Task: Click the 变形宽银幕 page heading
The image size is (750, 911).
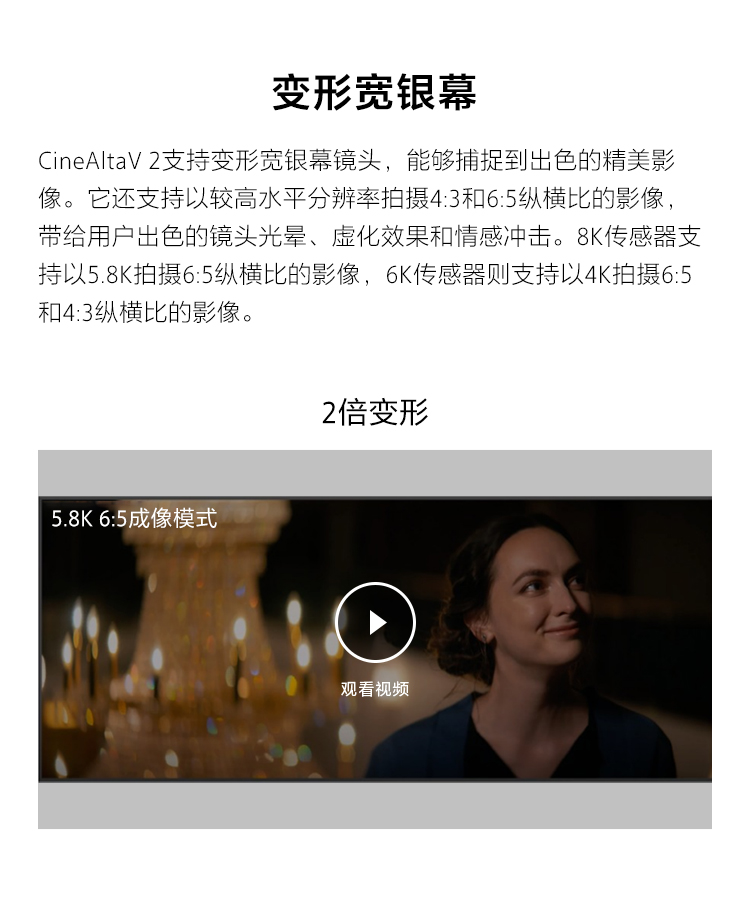Action: tap(374, 92)
